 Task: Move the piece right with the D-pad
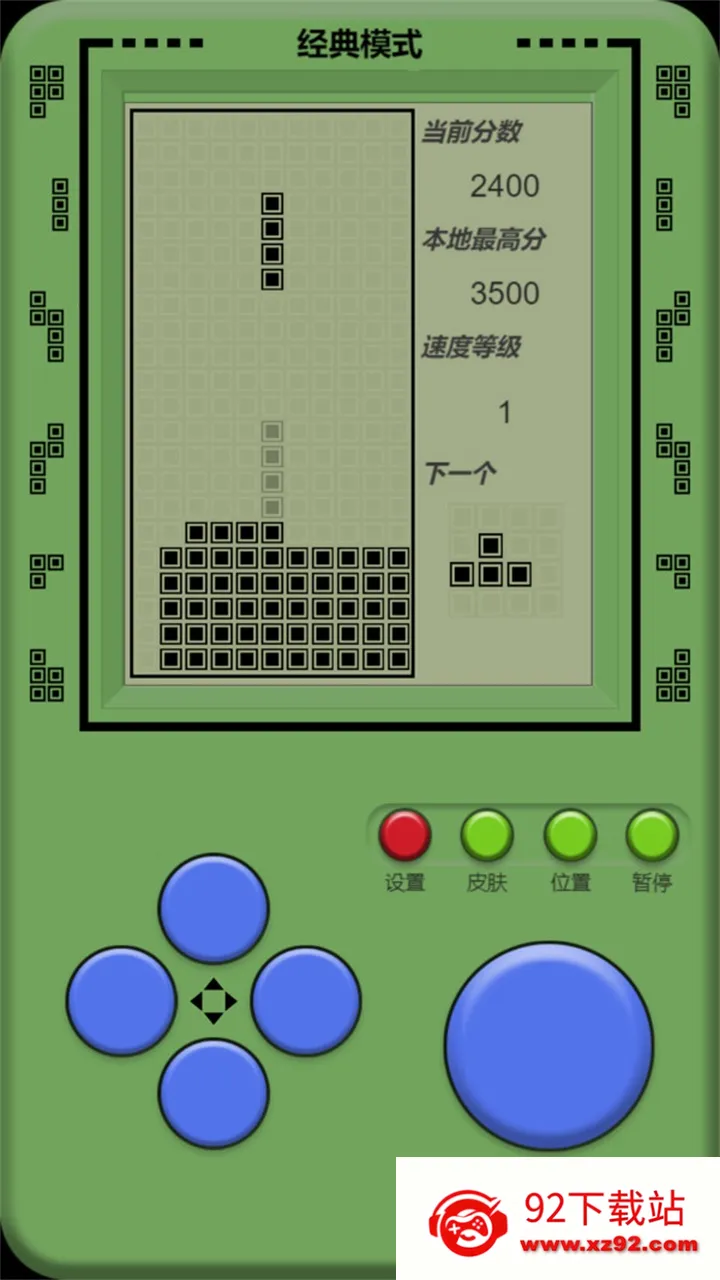point(306,1001)
